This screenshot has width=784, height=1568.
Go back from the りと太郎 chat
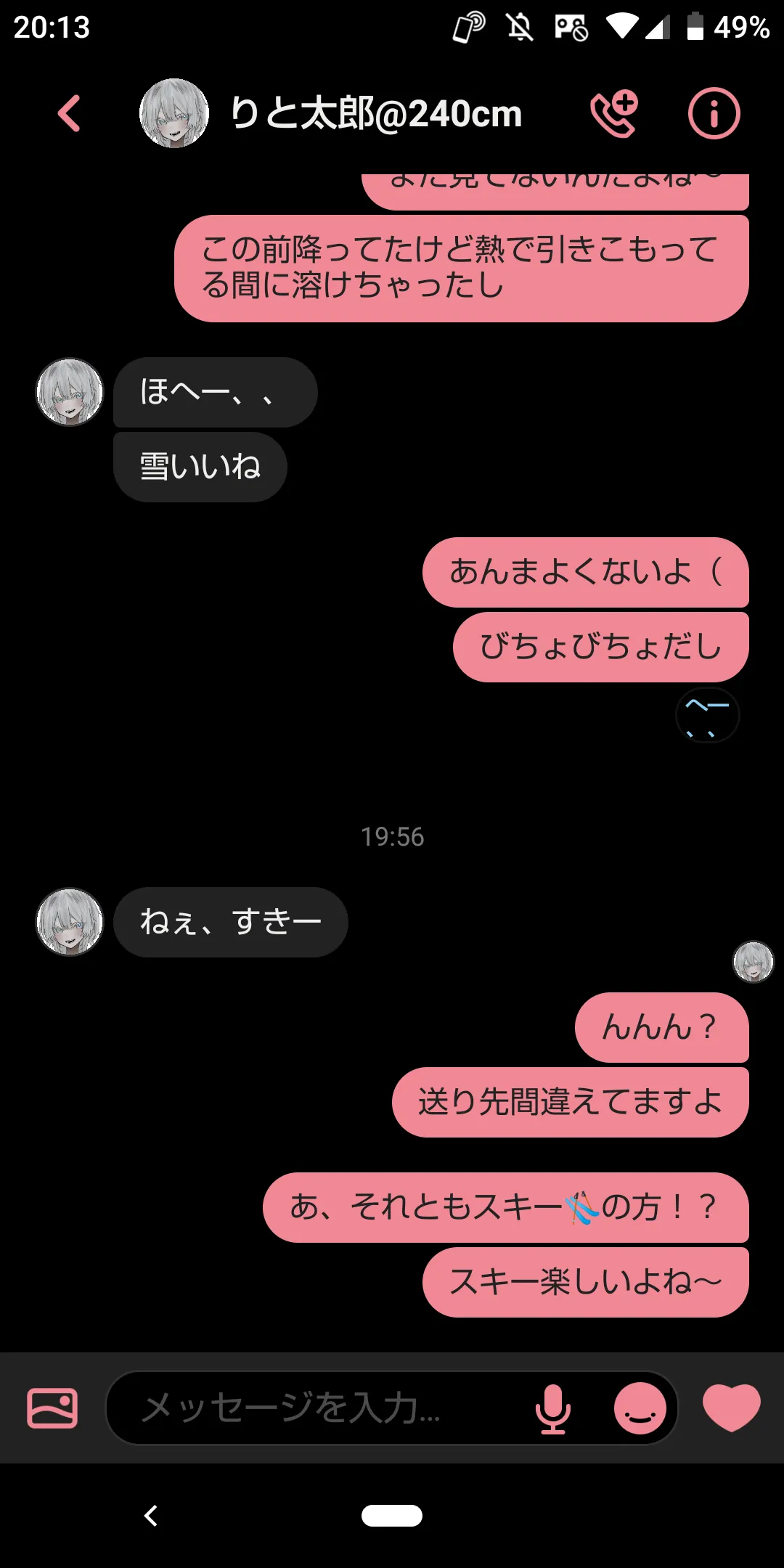pos(69,114)
